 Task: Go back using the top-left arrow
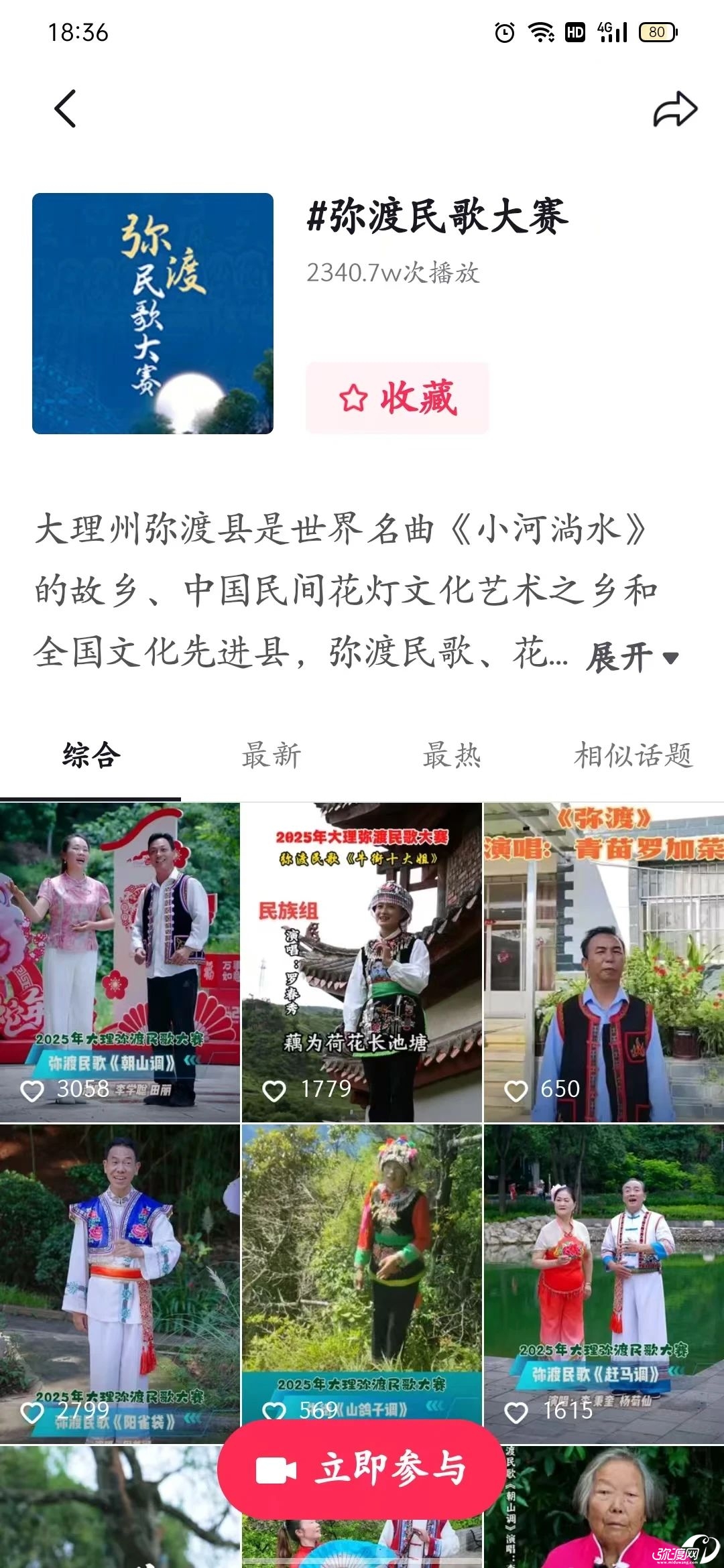tap(65, 109)
